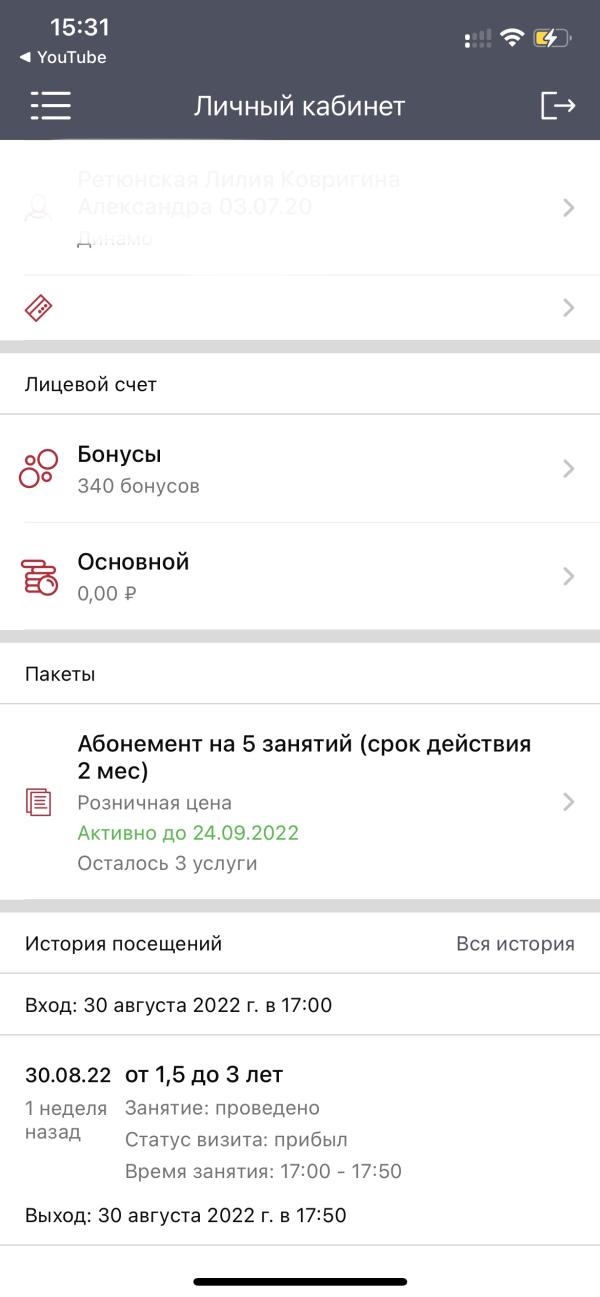The width and height of the screenshot is (600, 1297).
Task: Open Абонемент на 5 занятий package
Action: (x=300, y=803)
